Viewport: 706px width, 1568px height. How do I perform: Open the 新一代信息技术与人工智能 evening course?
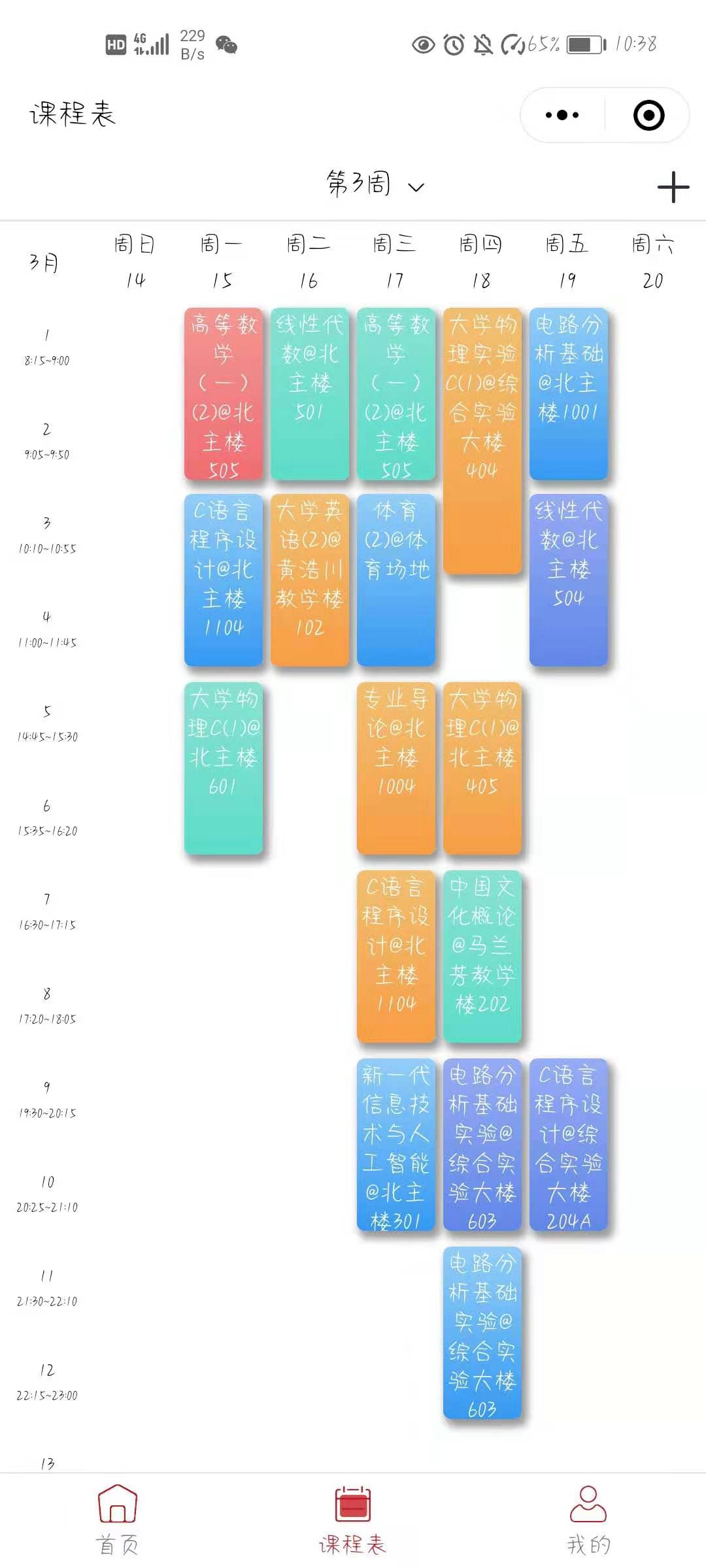point(395,1143)
